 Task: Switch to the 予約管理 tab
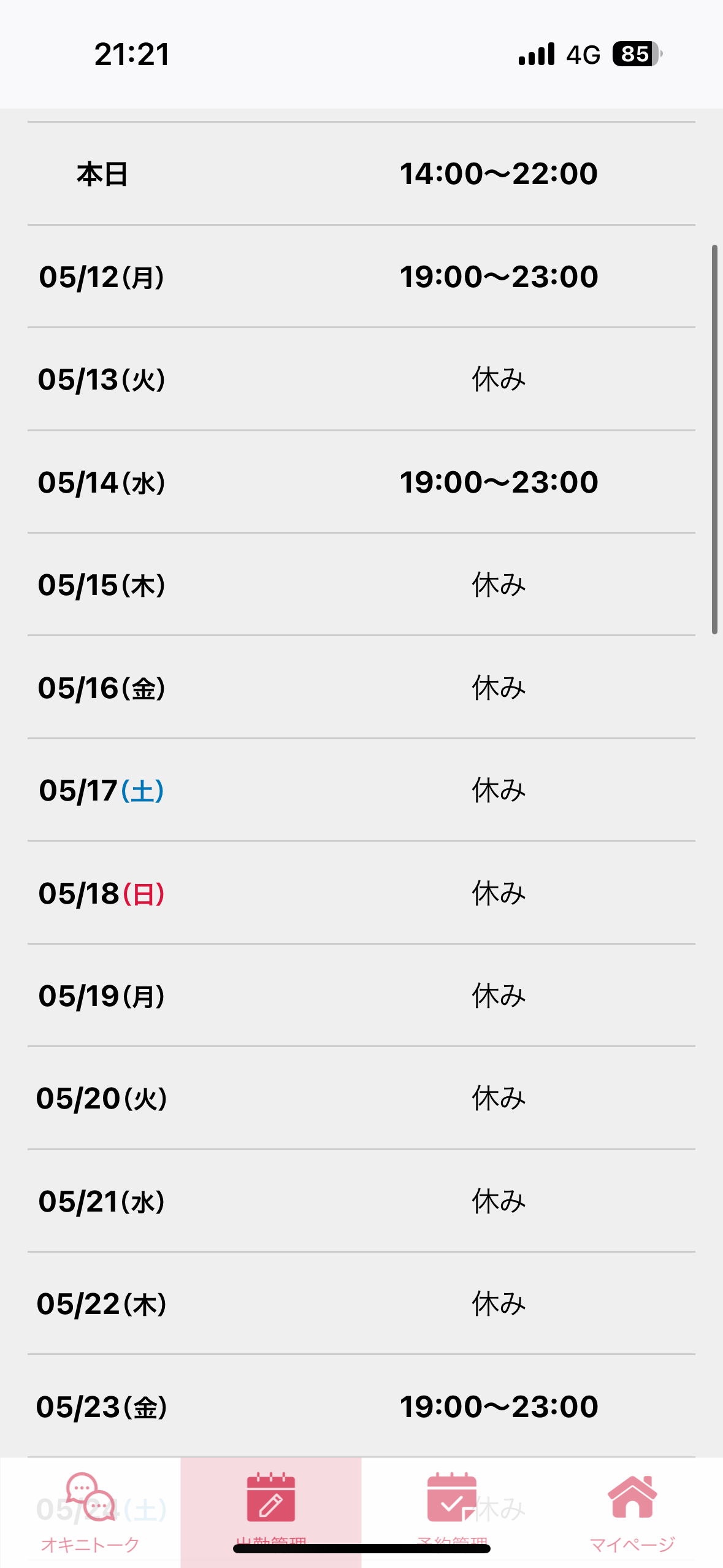click(x=452, y=1512)
